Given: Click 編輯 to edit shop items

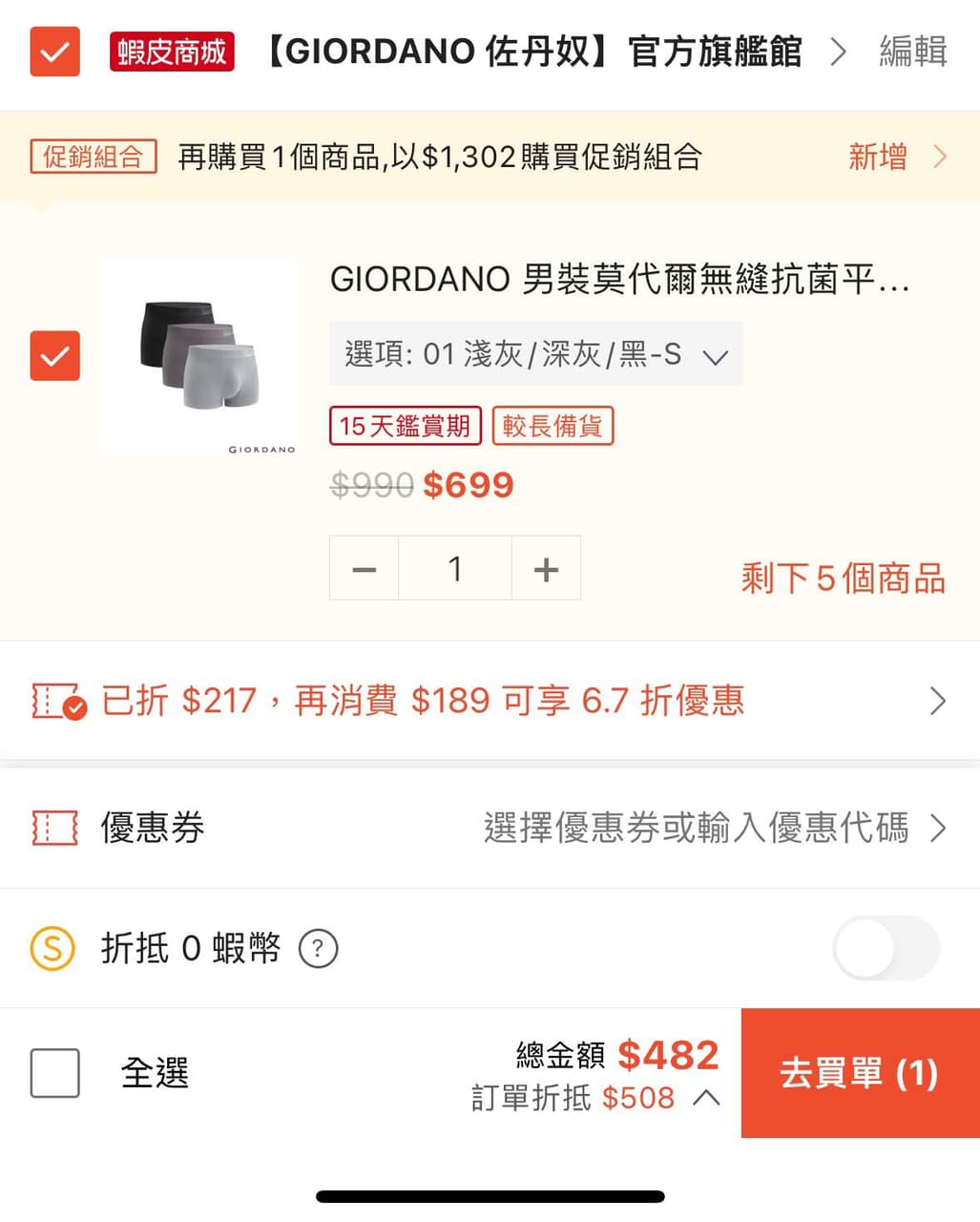Looking at the screenshot, I should [911, 53].
